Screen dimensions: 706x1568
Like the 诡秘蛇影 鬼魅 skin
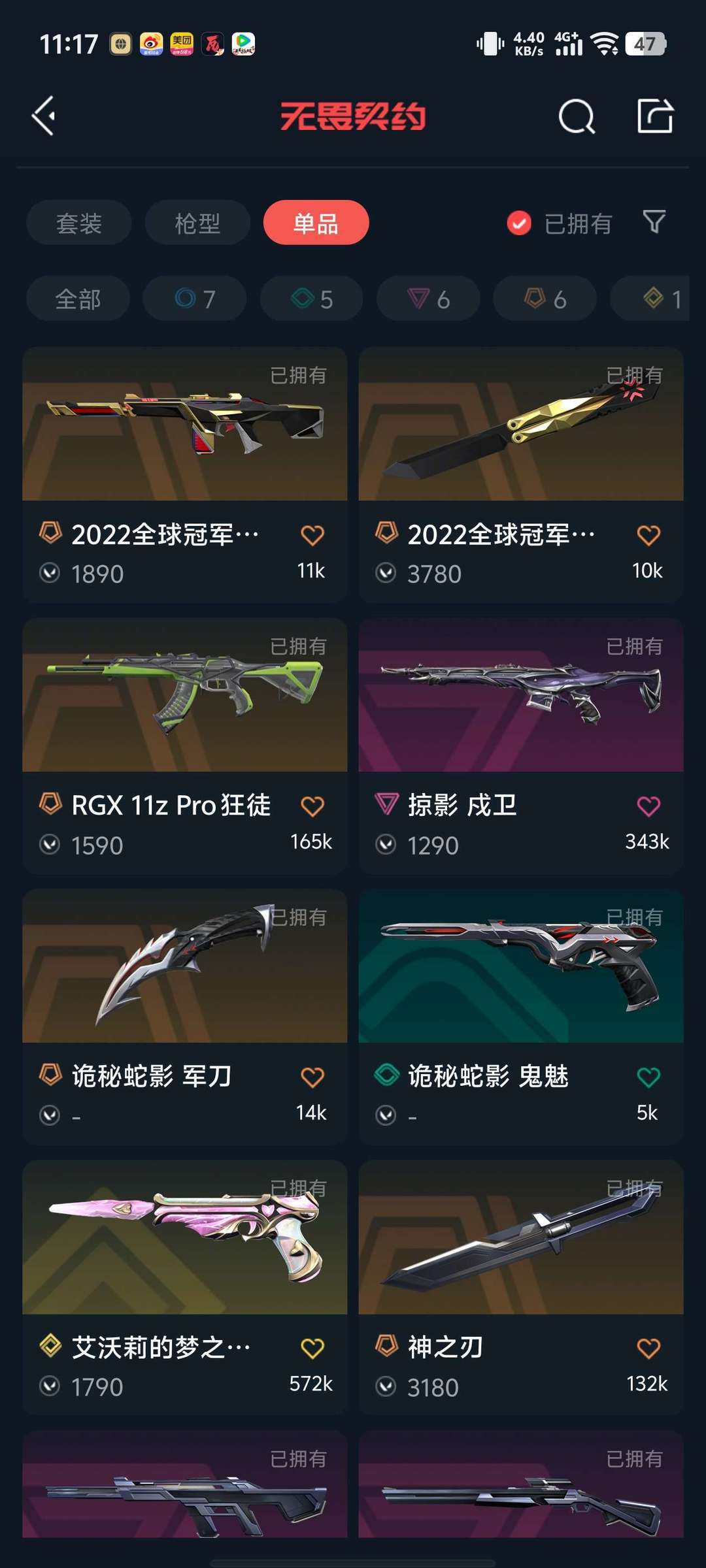(x=648, y=1077)
